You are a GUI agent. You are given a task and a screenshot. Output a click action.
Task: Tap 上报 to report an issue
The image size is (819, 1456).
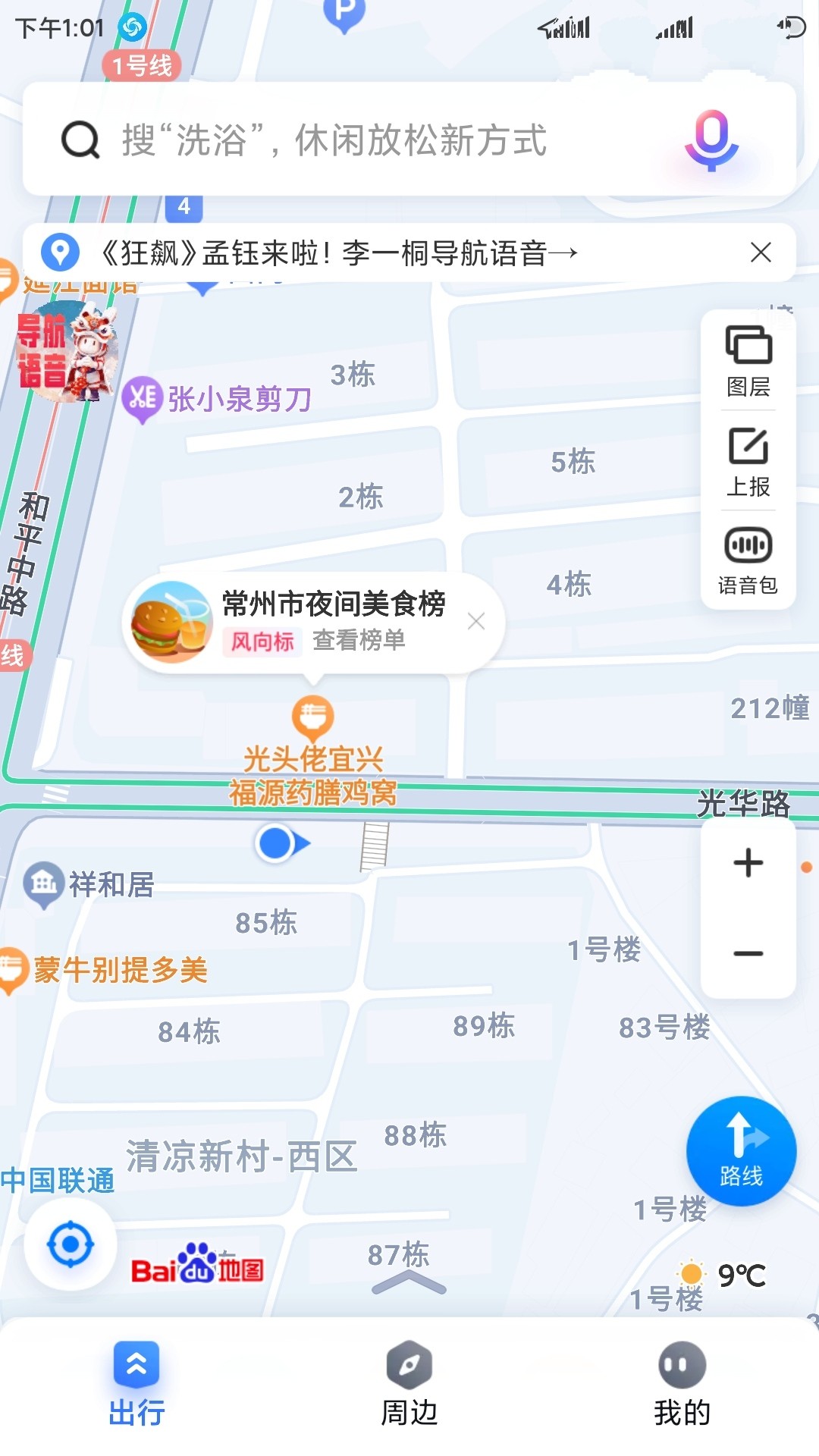tap(748, 461)
